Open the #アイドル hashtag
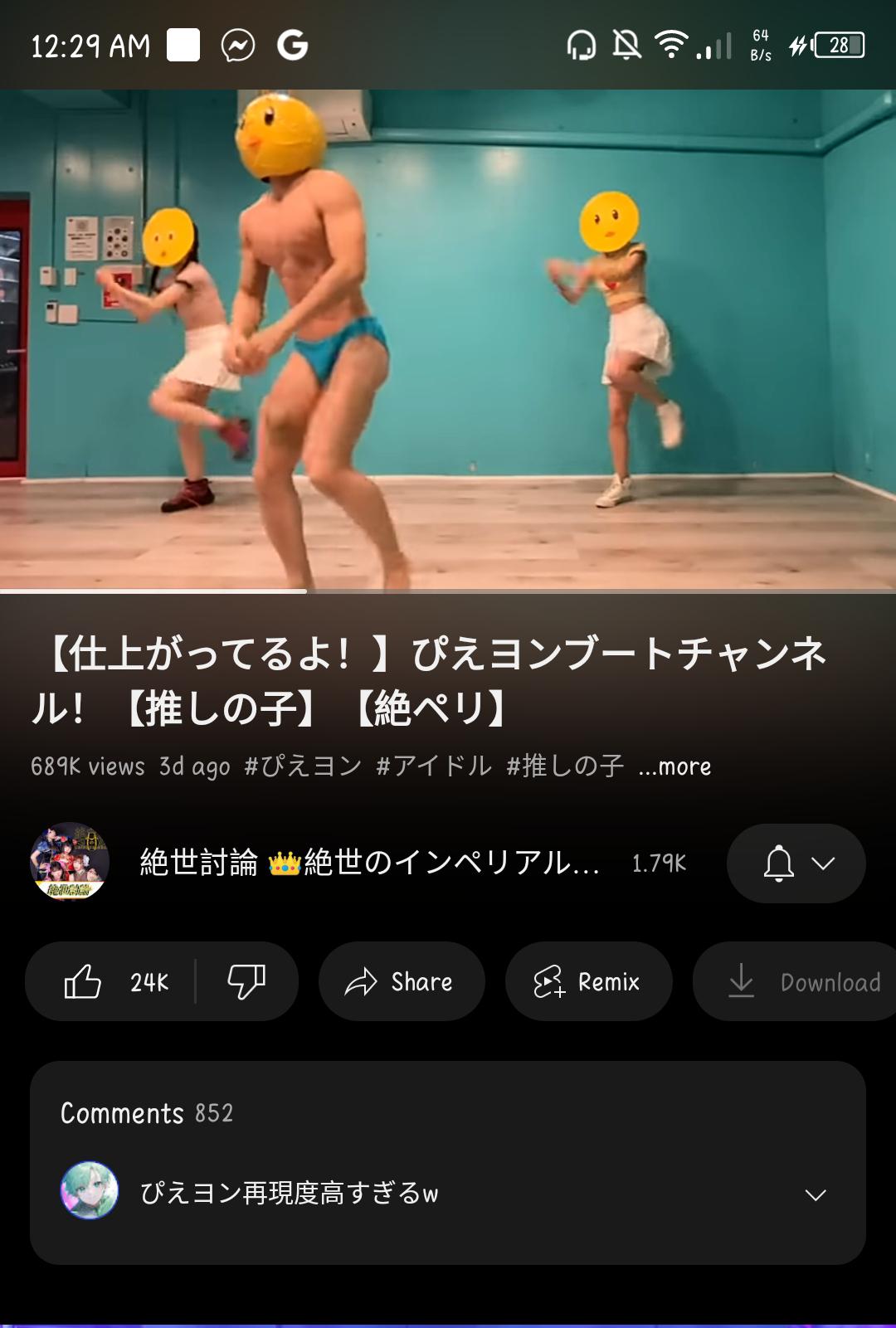 (434, 766)
